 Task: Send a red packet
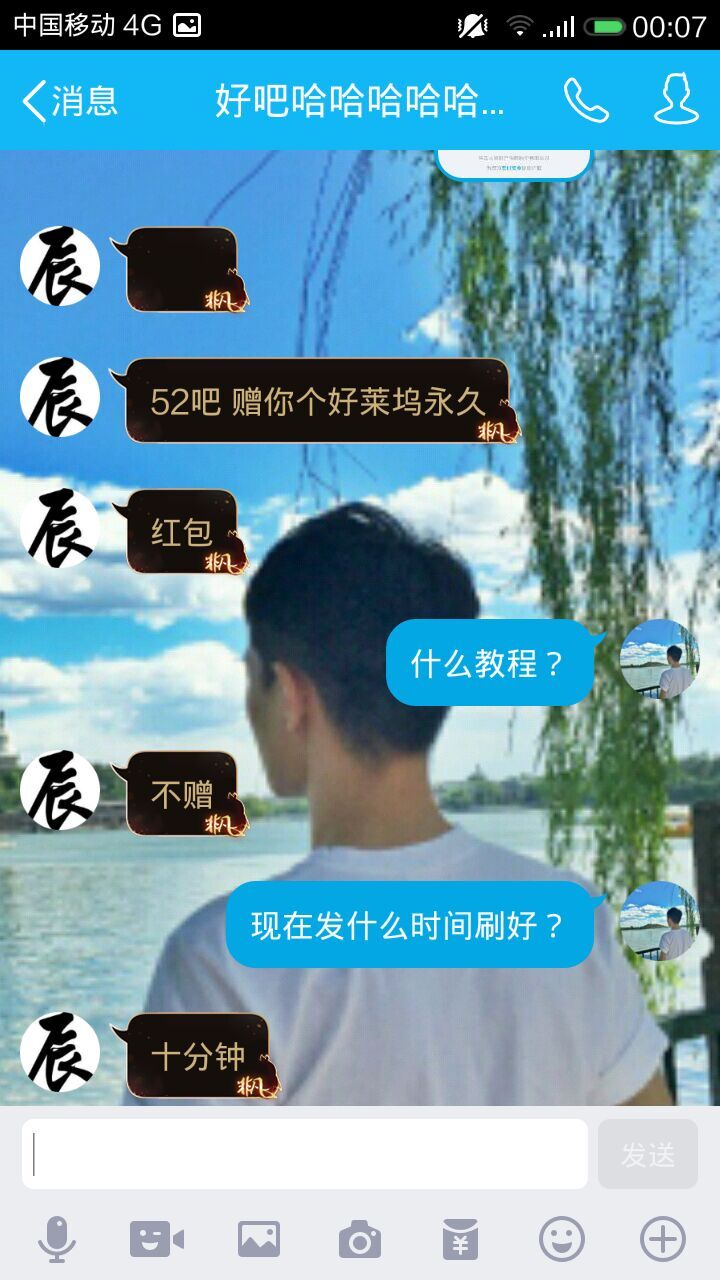pos(461,1240)
